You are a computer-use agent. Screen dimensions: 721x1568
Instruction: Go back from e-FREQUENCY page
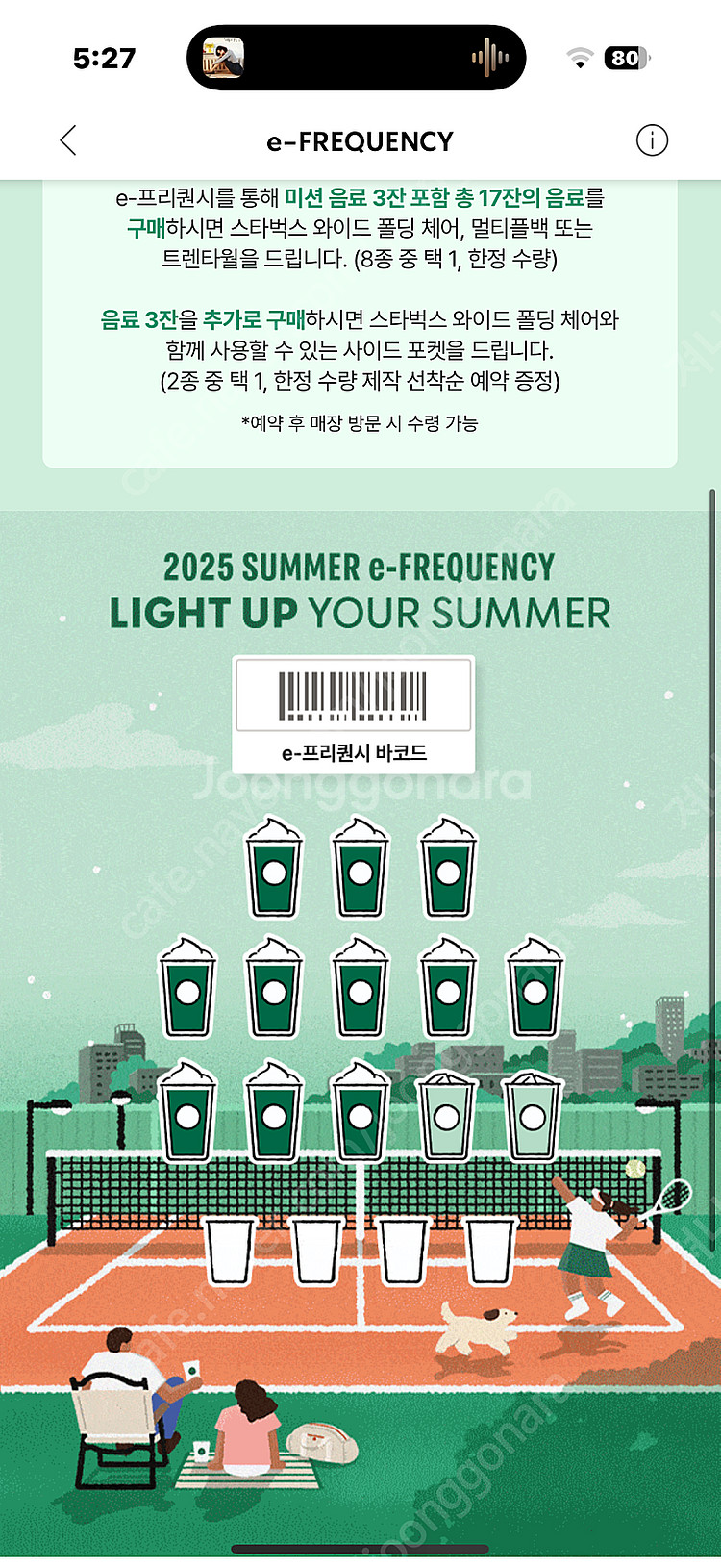[67, 140]
